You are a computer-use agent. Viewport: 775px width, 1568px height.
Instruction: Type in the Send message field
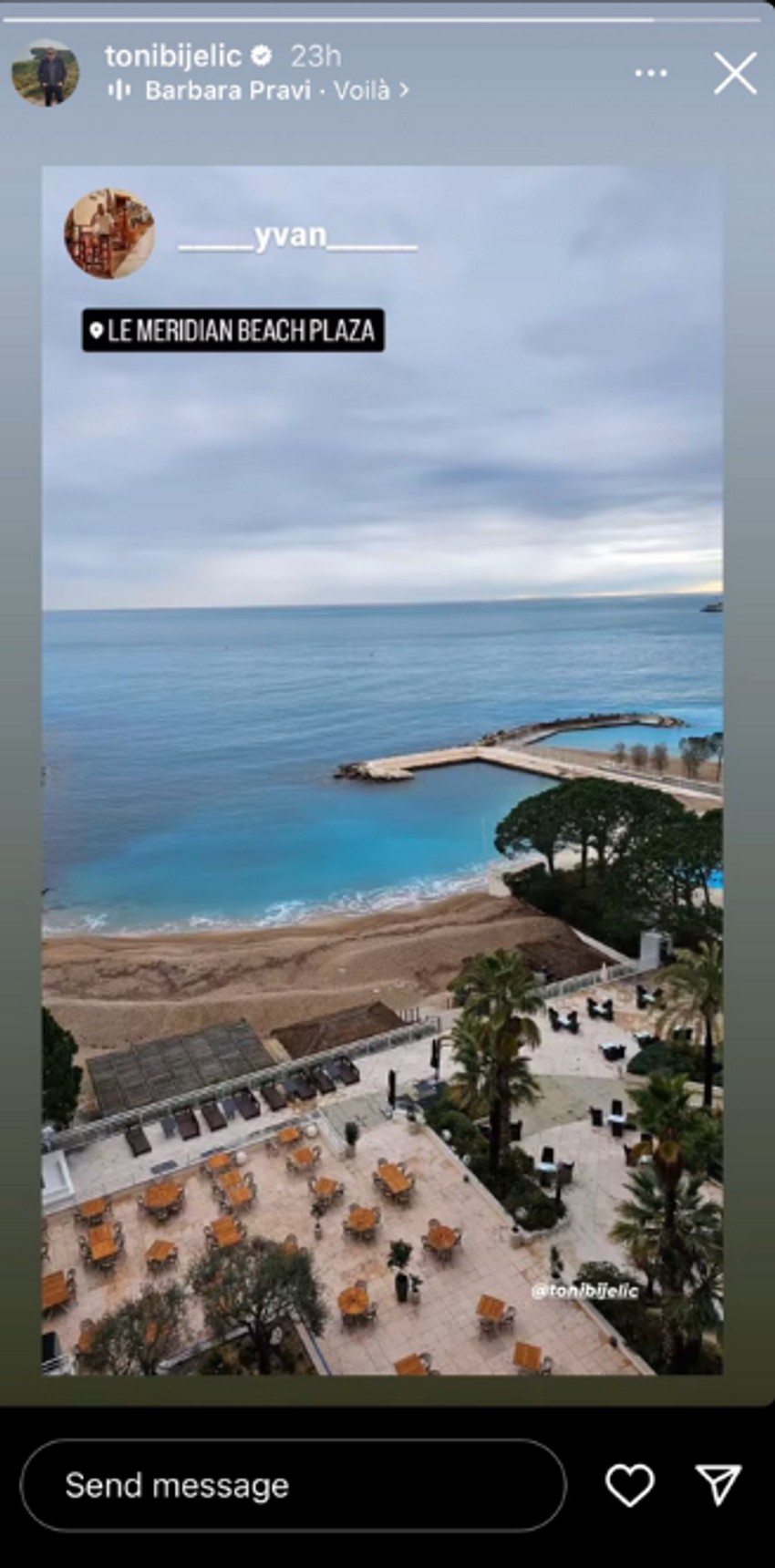click(x=292, y=1486)
